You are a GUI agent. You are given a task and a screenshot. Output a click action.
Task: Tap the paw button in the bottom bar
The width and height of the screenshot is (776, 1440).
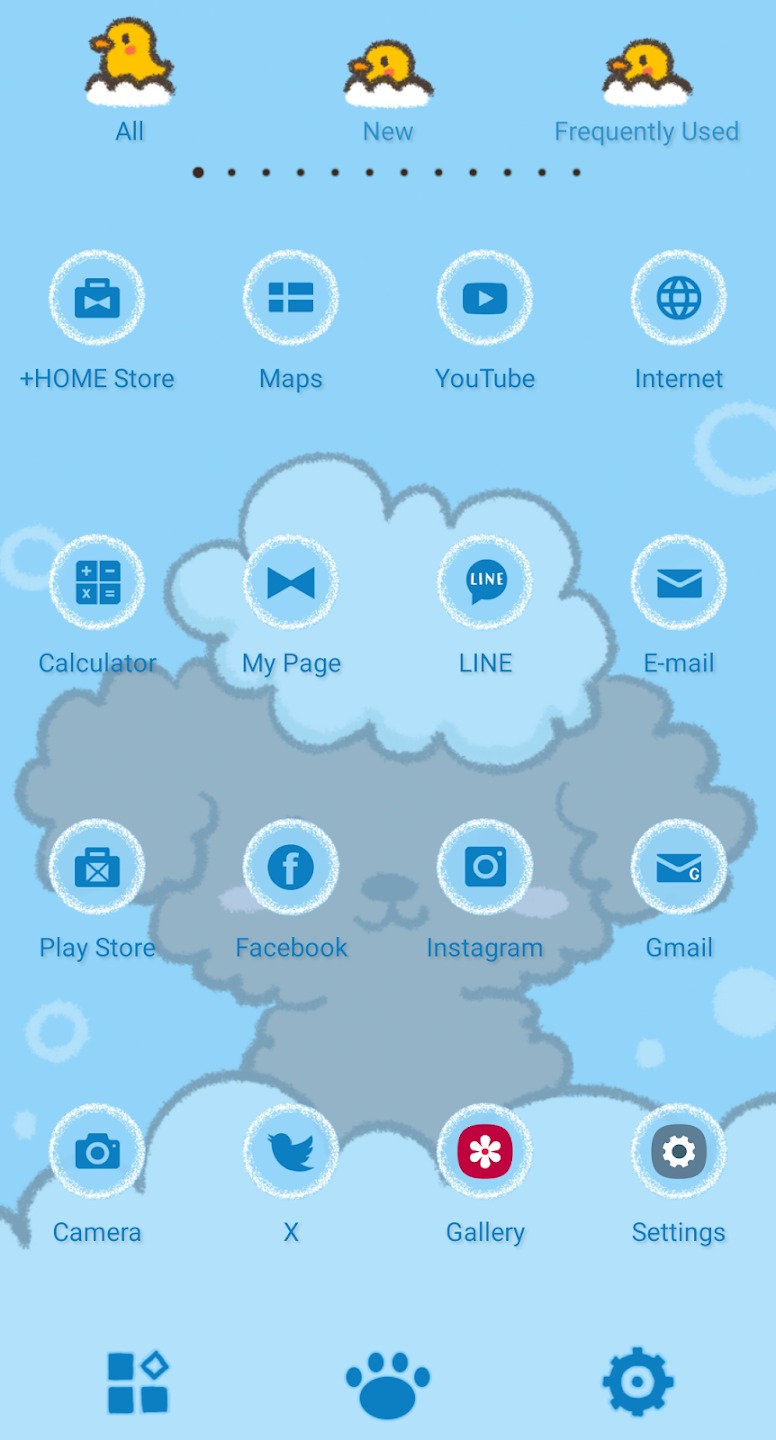[388, 1384]
